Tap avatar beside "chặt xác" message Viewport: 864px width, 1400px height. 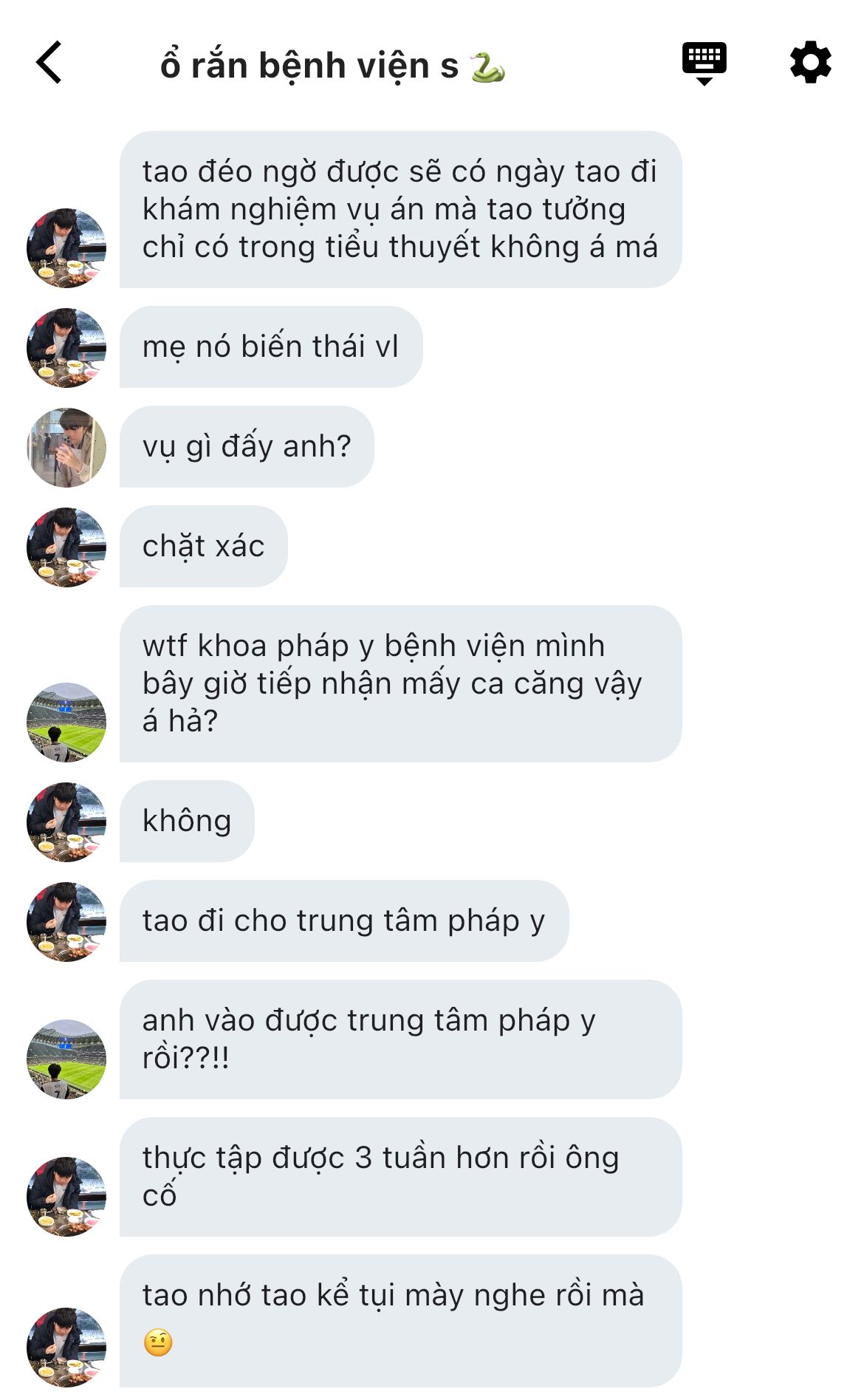pyautogui.click(x=66, y=547)
